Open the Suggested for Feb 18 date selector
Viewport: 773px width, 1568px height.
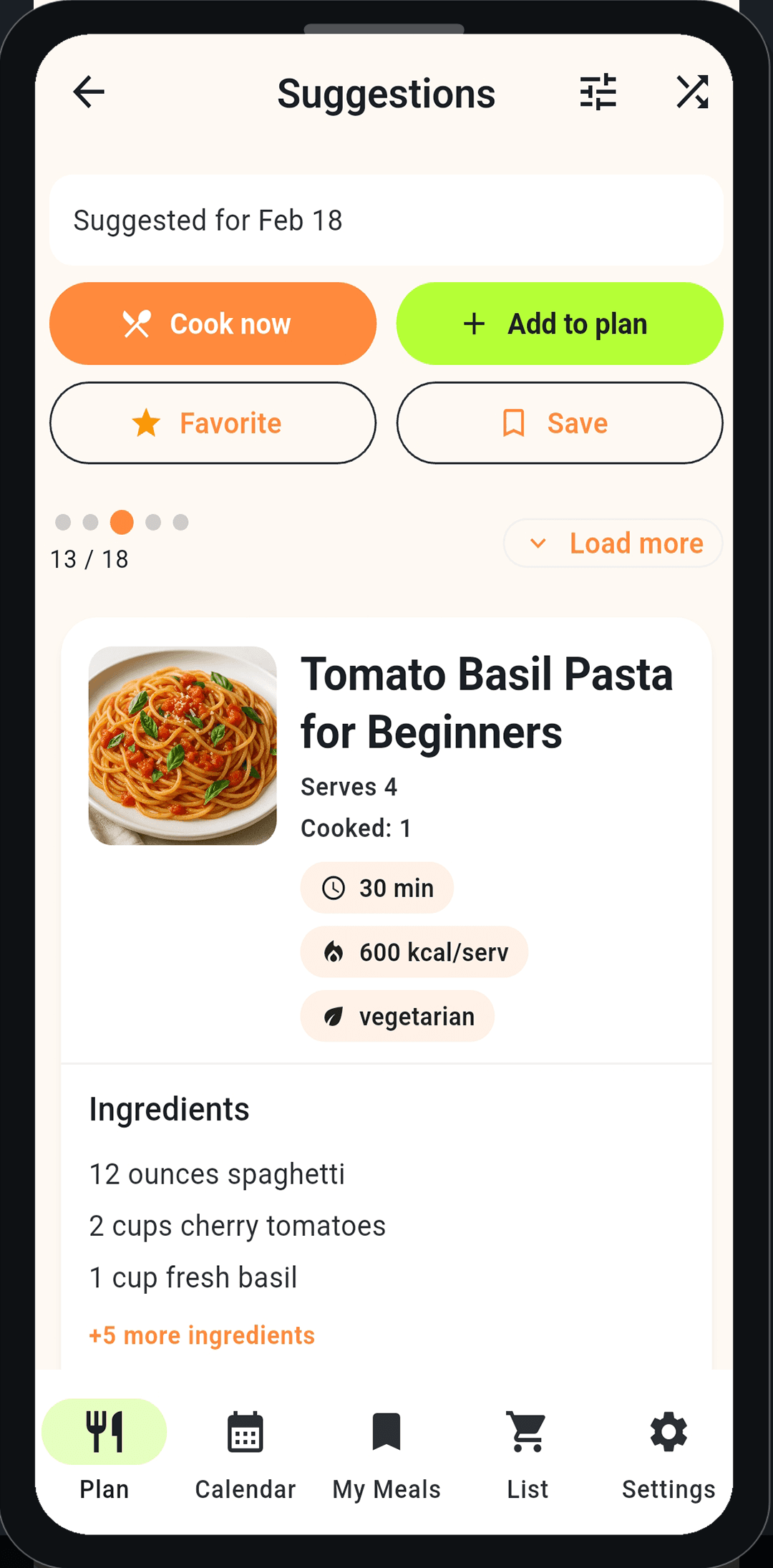[386, 220]
